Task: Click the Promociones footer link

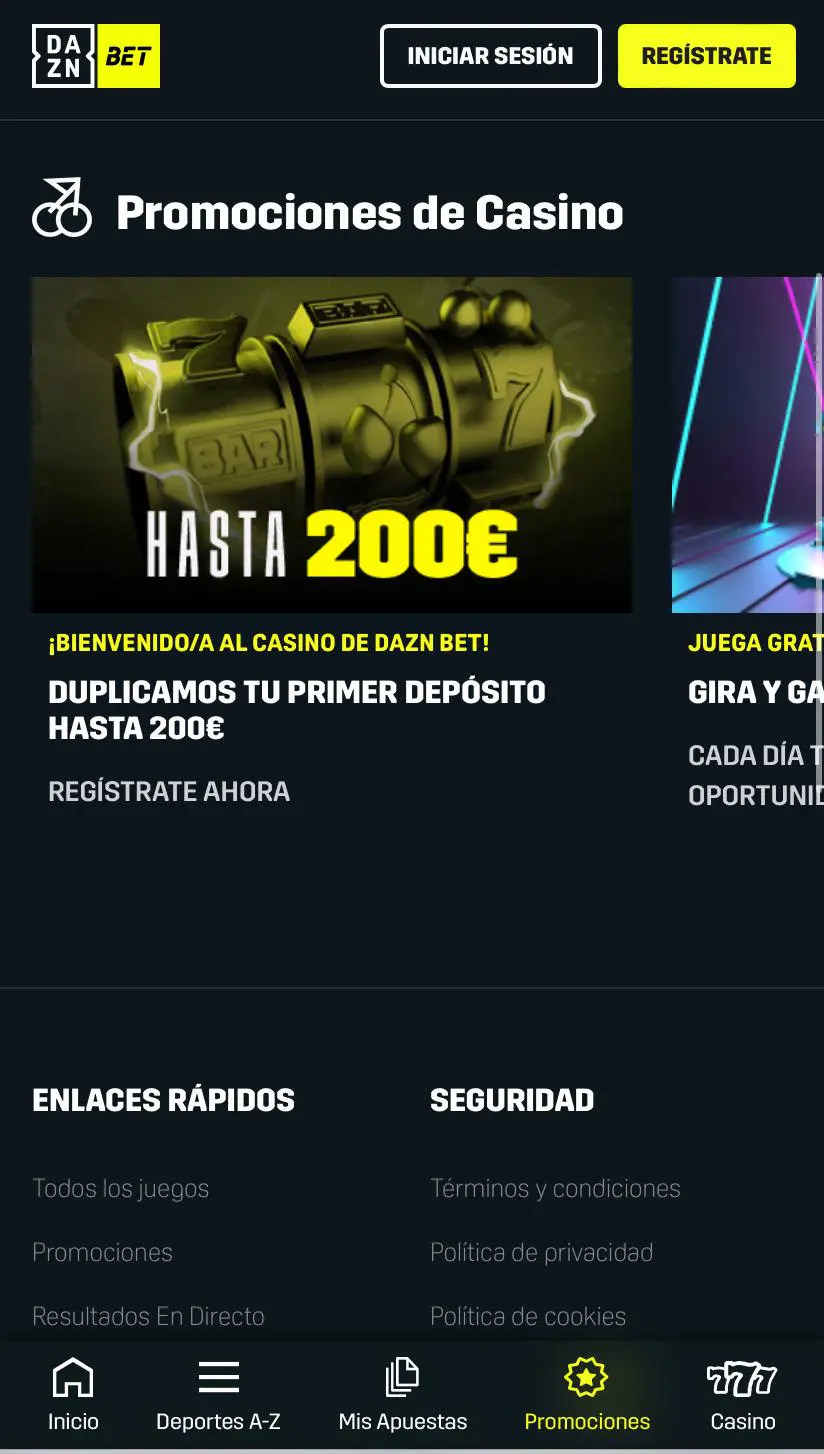Action: click(x=103, y=1252)
